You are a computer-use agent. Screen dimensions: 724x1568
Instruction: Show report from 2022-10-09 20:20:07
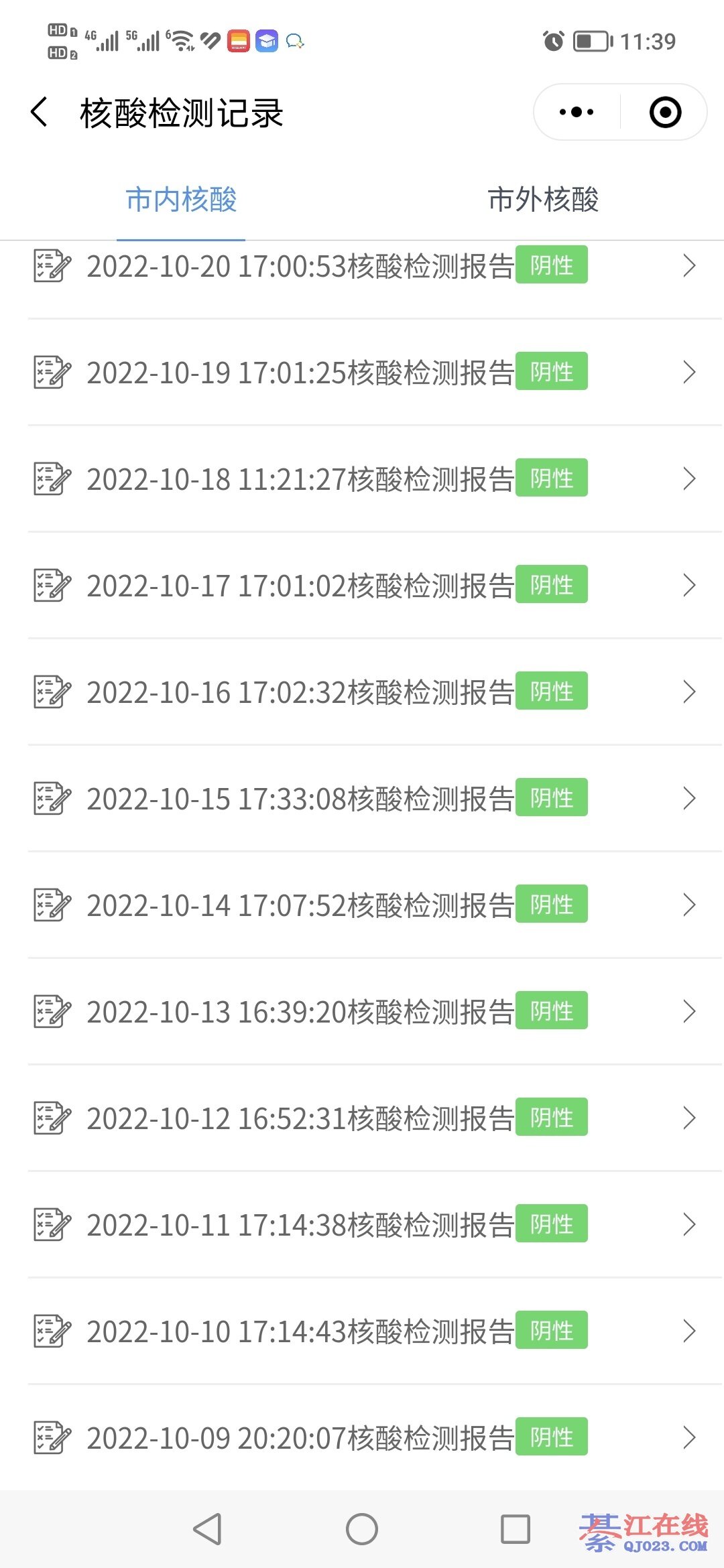[362, 1438]
